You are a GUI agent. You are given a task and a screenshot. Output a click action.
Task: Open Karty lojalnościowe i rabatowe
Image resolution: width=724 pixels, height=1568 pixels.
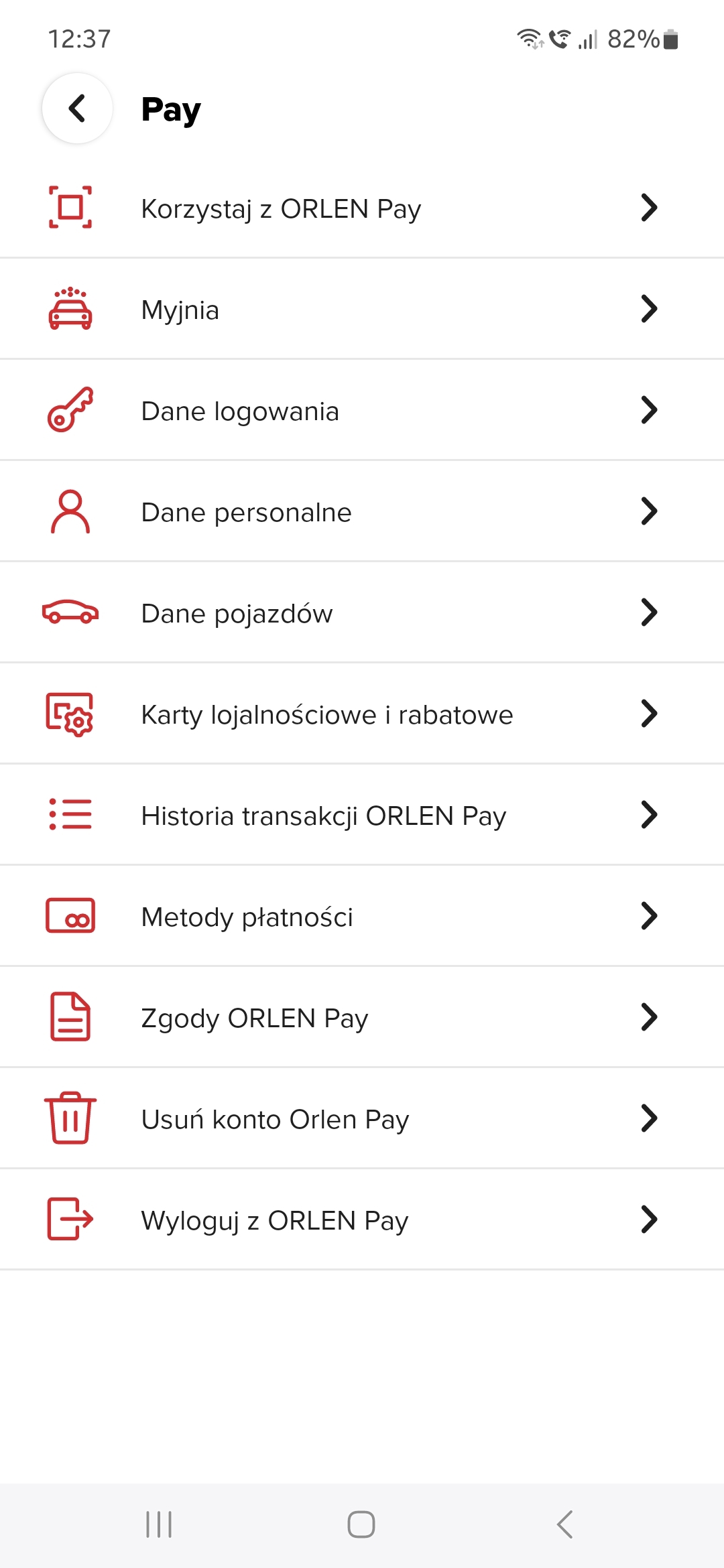(362, 714)
